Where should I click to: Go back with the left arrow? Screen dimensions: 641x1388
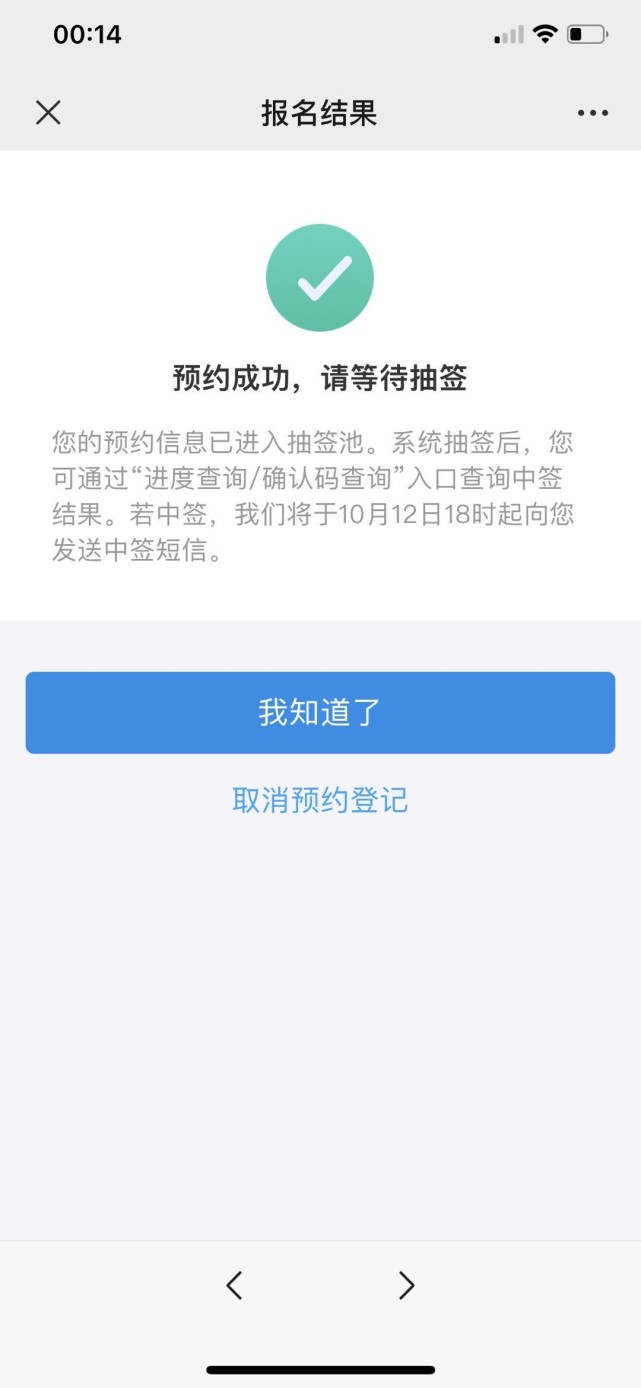(x=234, y=1285)
